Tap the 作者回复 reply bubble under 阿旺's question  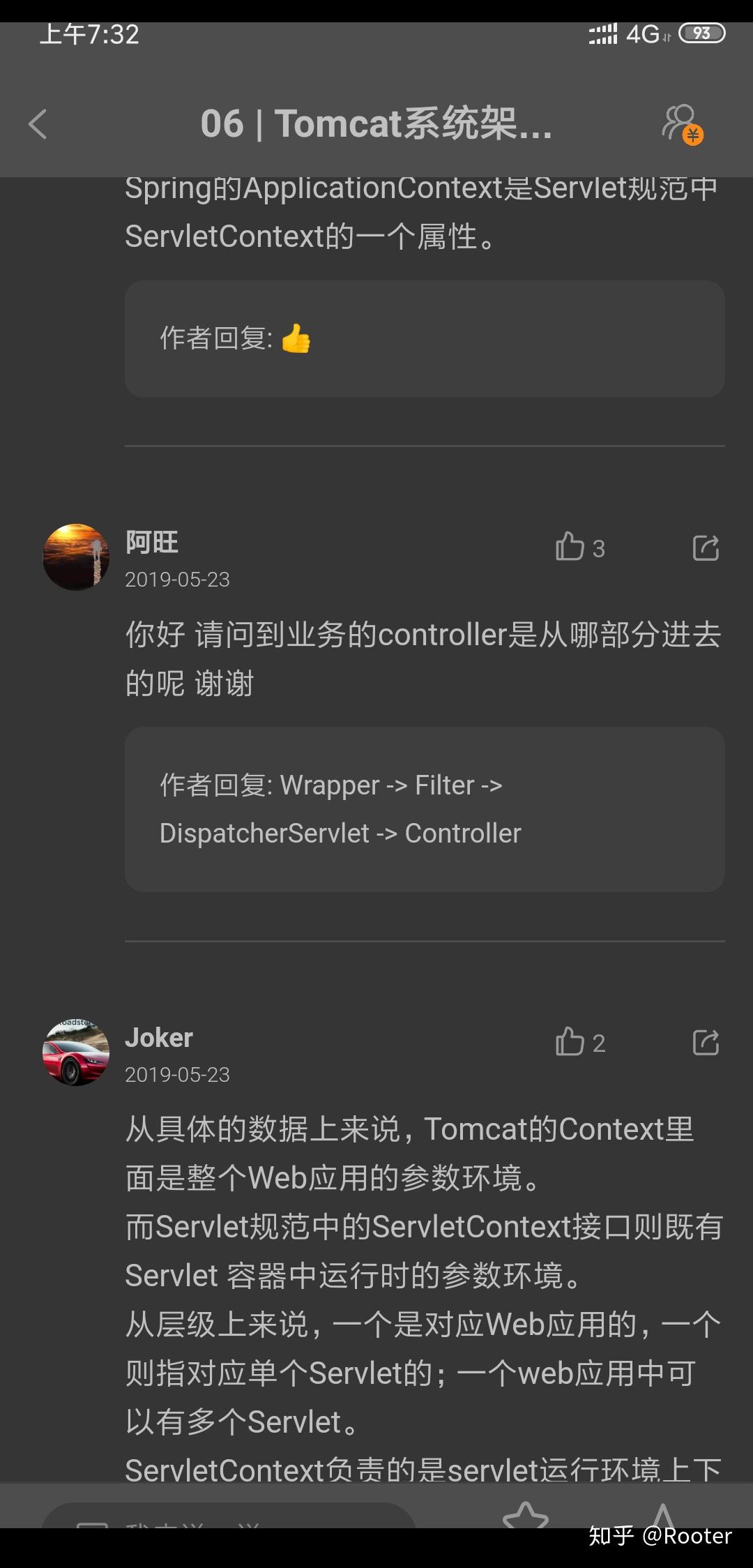(424, 809)
